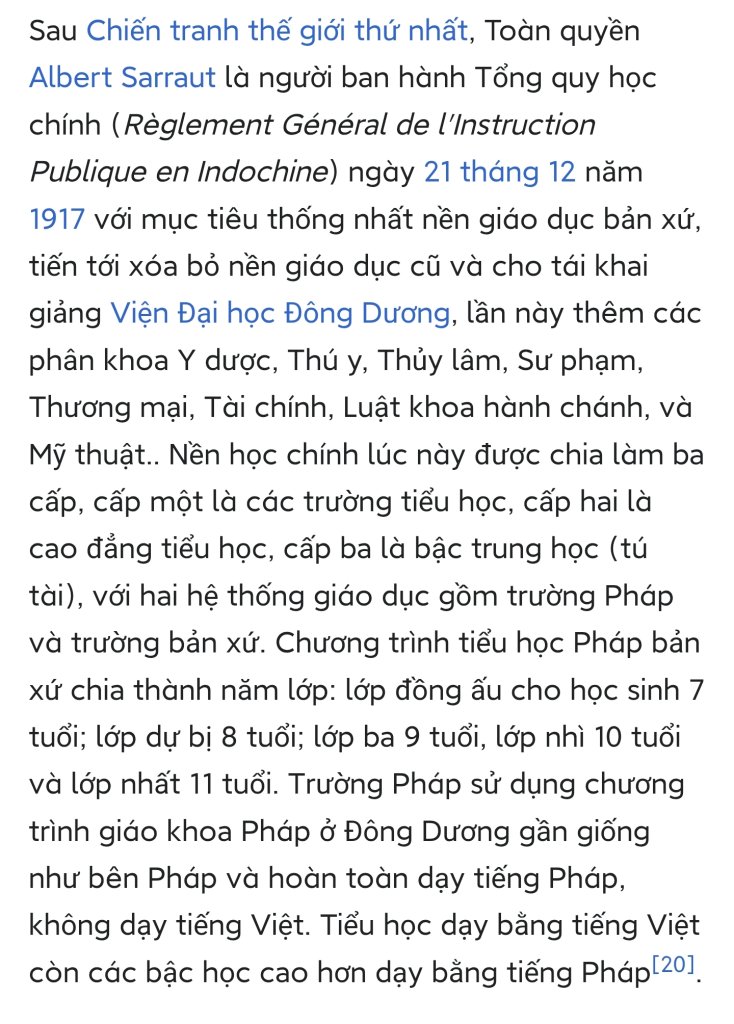Open the Viện Đại học Đông Dương link
Image resolution: width=734 pixels, height=1024 pixels.
pyautogui.click(x=280, y=313)
